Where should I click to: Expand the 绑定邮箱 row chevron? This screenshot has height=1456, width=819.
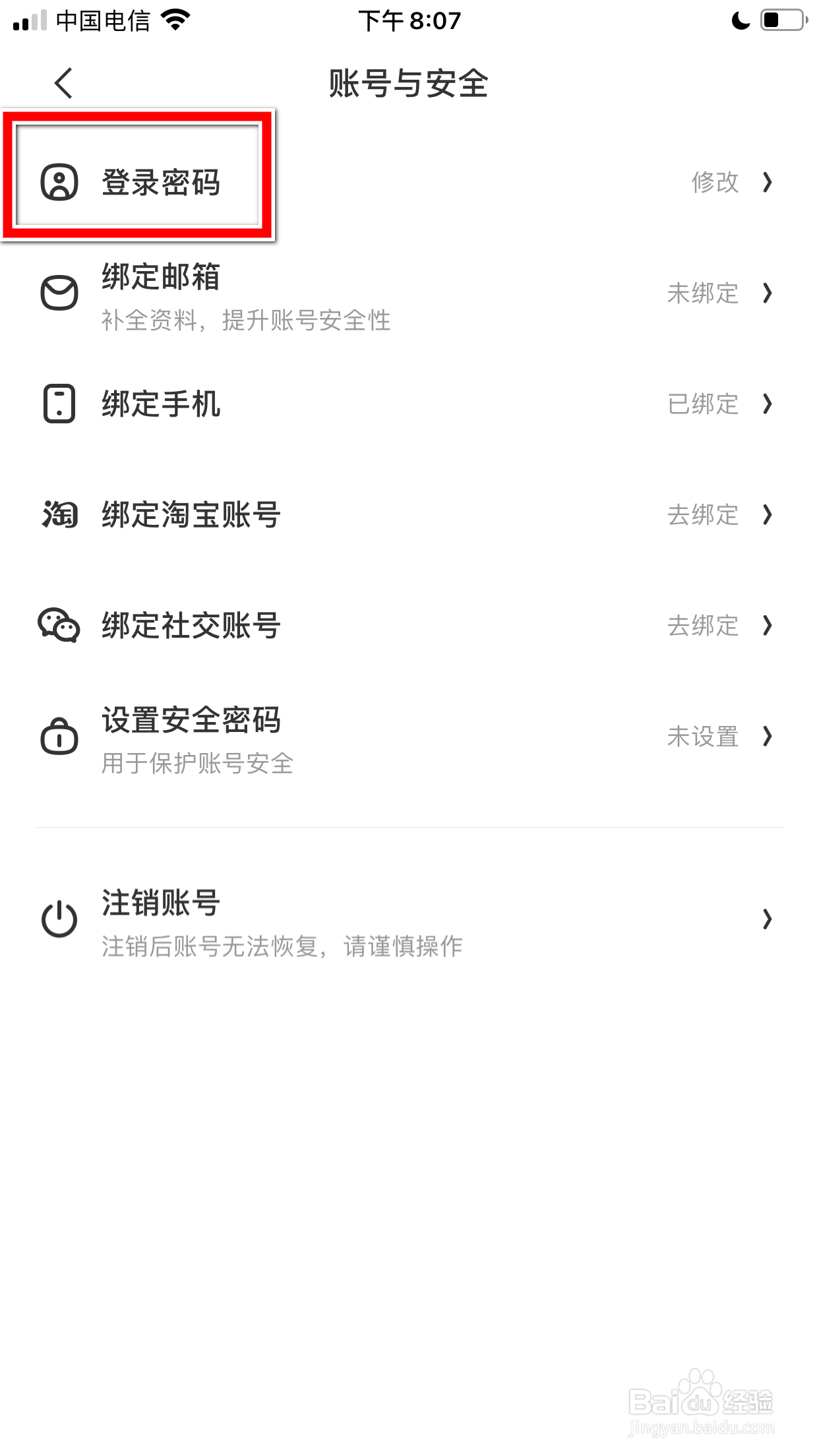(767, 294)
